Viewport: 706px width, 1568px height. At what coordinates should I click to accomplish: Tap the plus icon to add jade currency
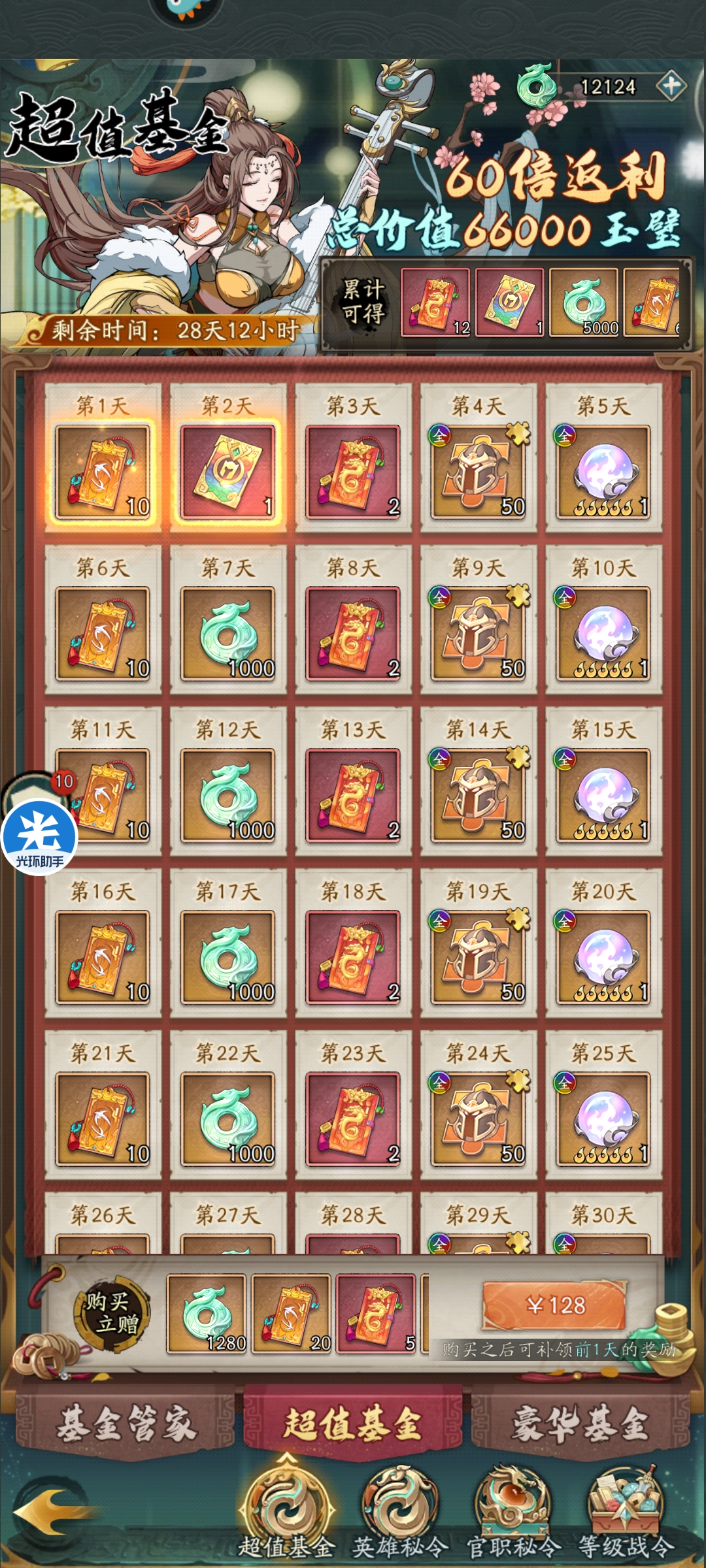click(671, 86)
